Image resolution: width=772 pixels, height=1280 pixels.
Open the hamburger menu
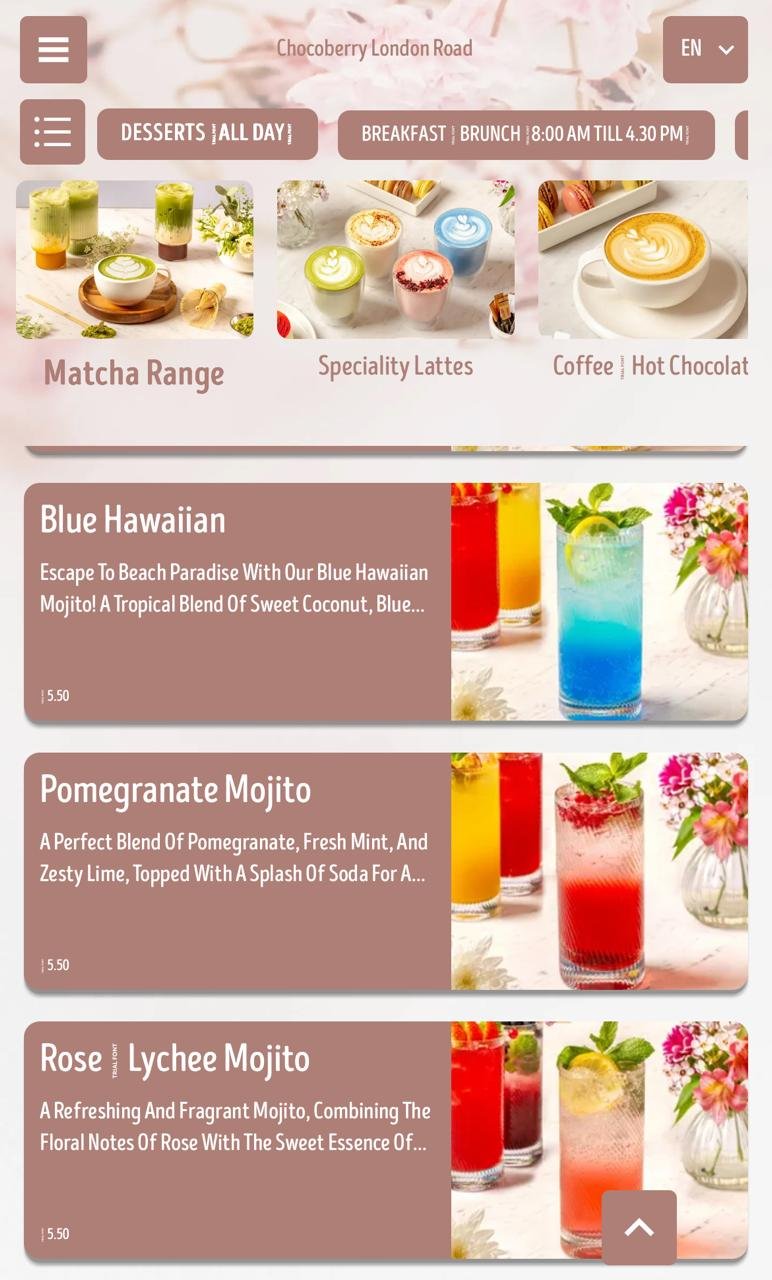(x=53, y=49)
